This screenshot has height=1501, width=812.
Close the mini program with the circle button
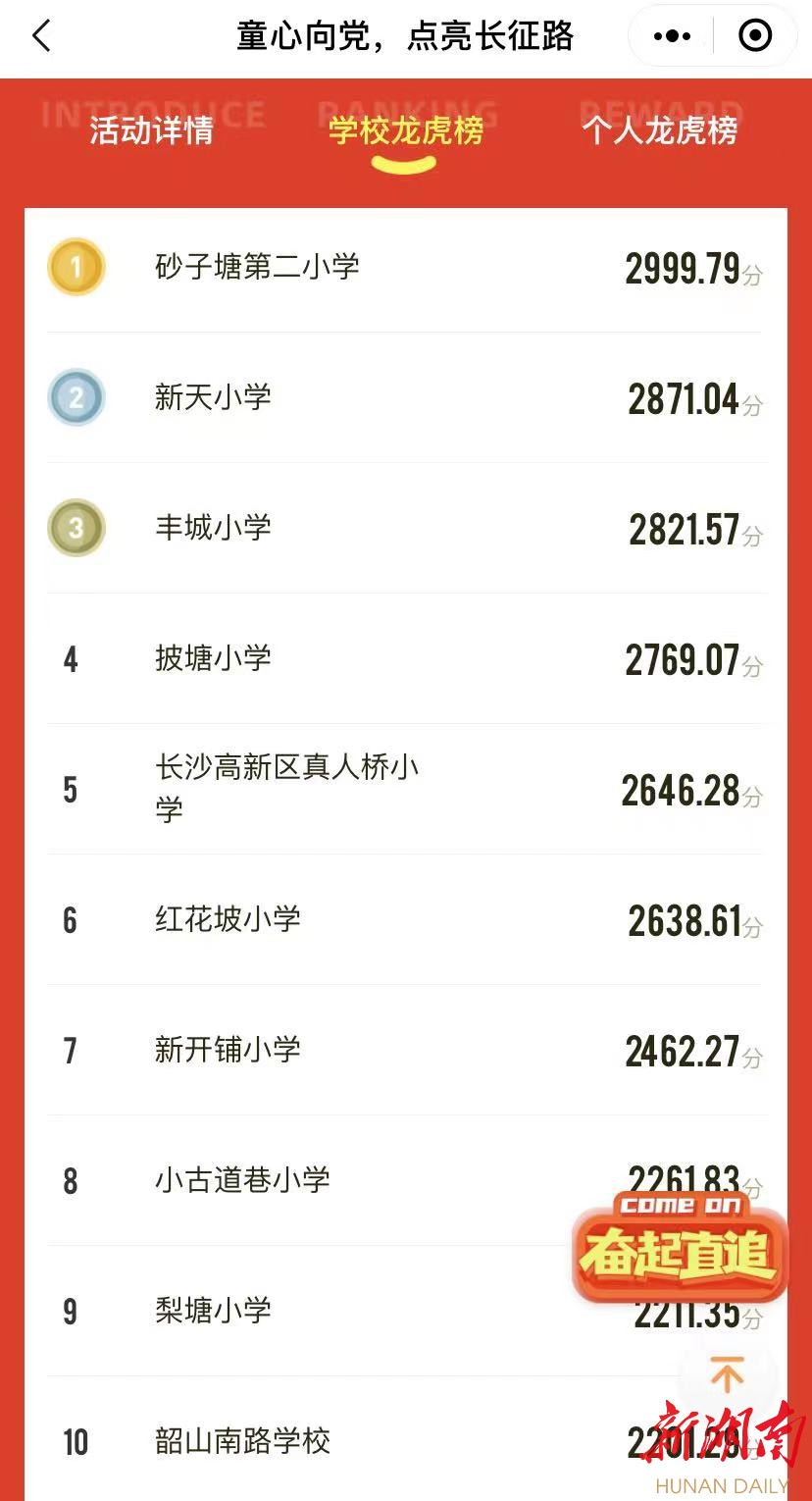[754, 36]
